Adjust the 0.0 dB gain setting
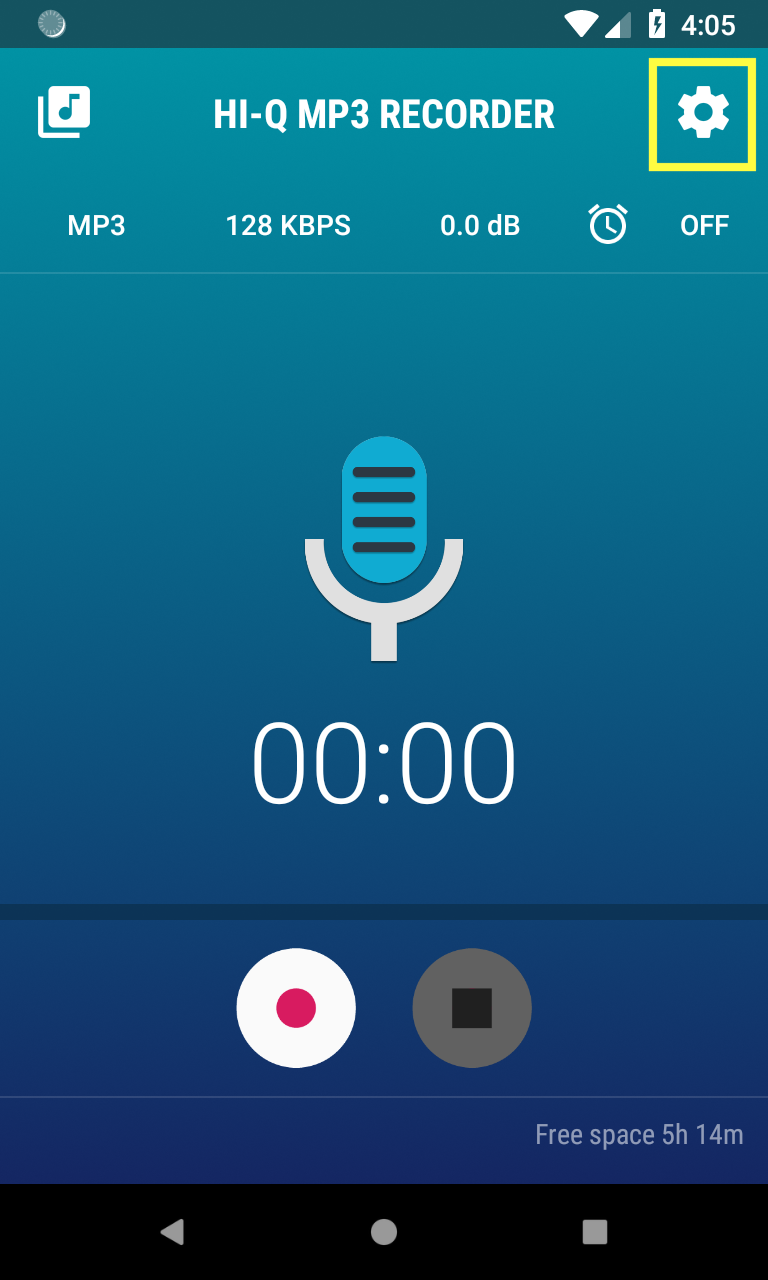This screenshot has width=768, height=1280. point(480,225)
